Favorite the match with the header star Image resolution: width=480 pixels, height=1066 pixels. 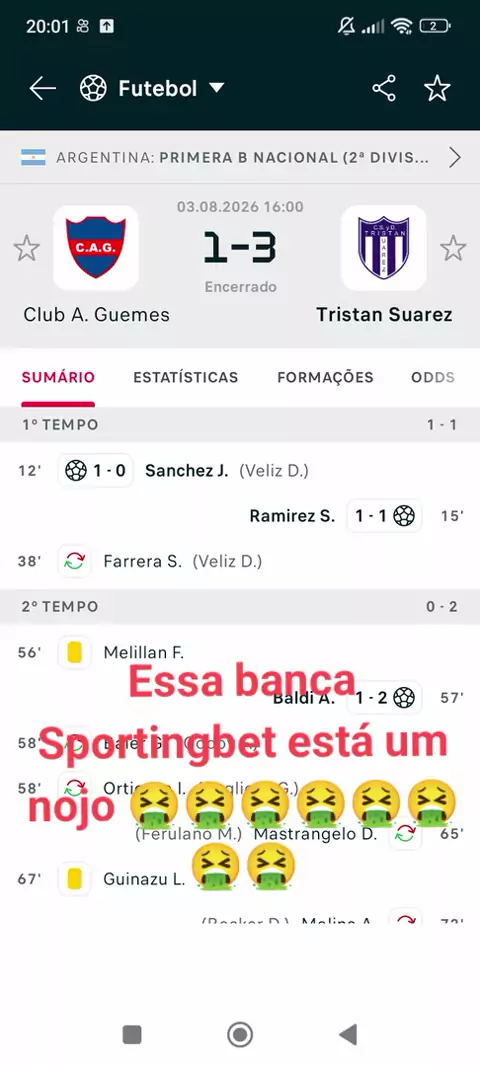[437, 88]
